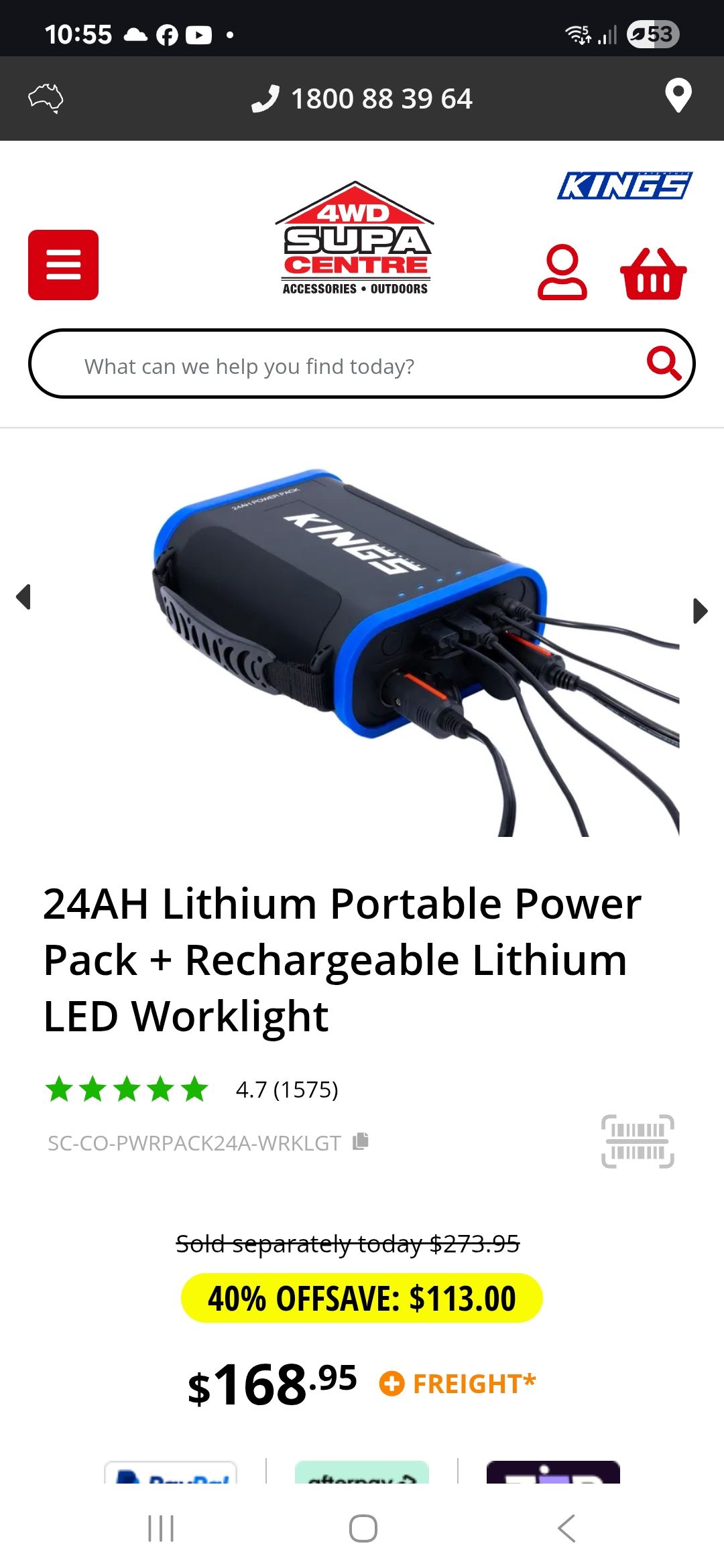Show the previous product image
724x1568 pixels.
(x=23, y=596)
